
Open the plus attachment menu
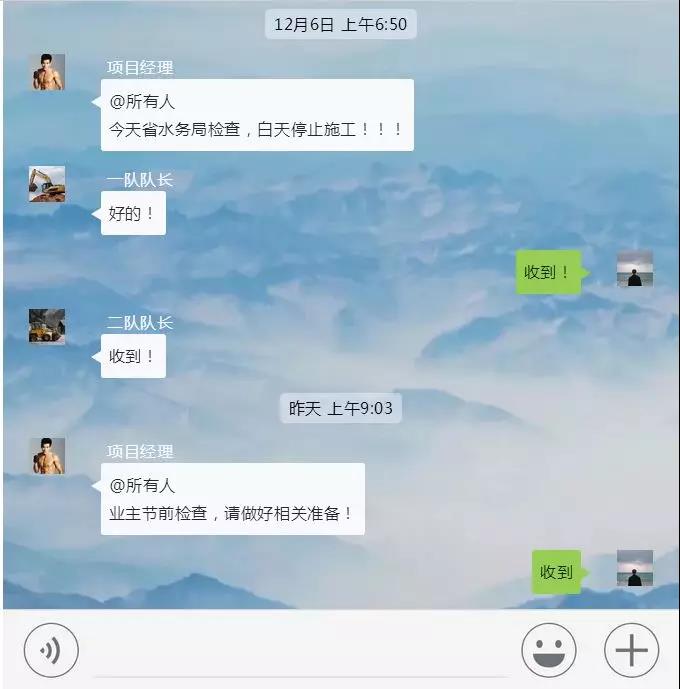click(x=631, y=650)
